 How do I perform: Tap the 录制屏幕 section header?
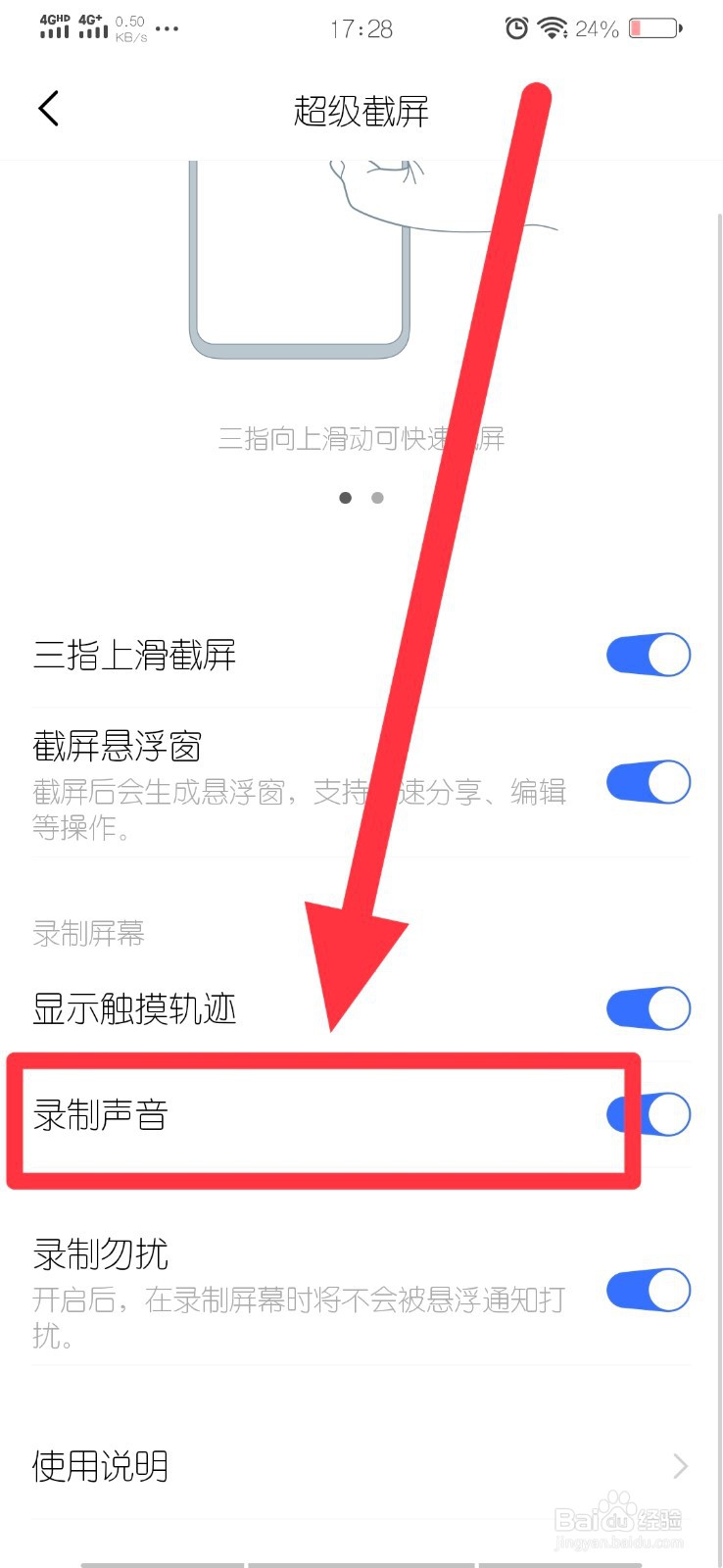click(x=86, y=933)
